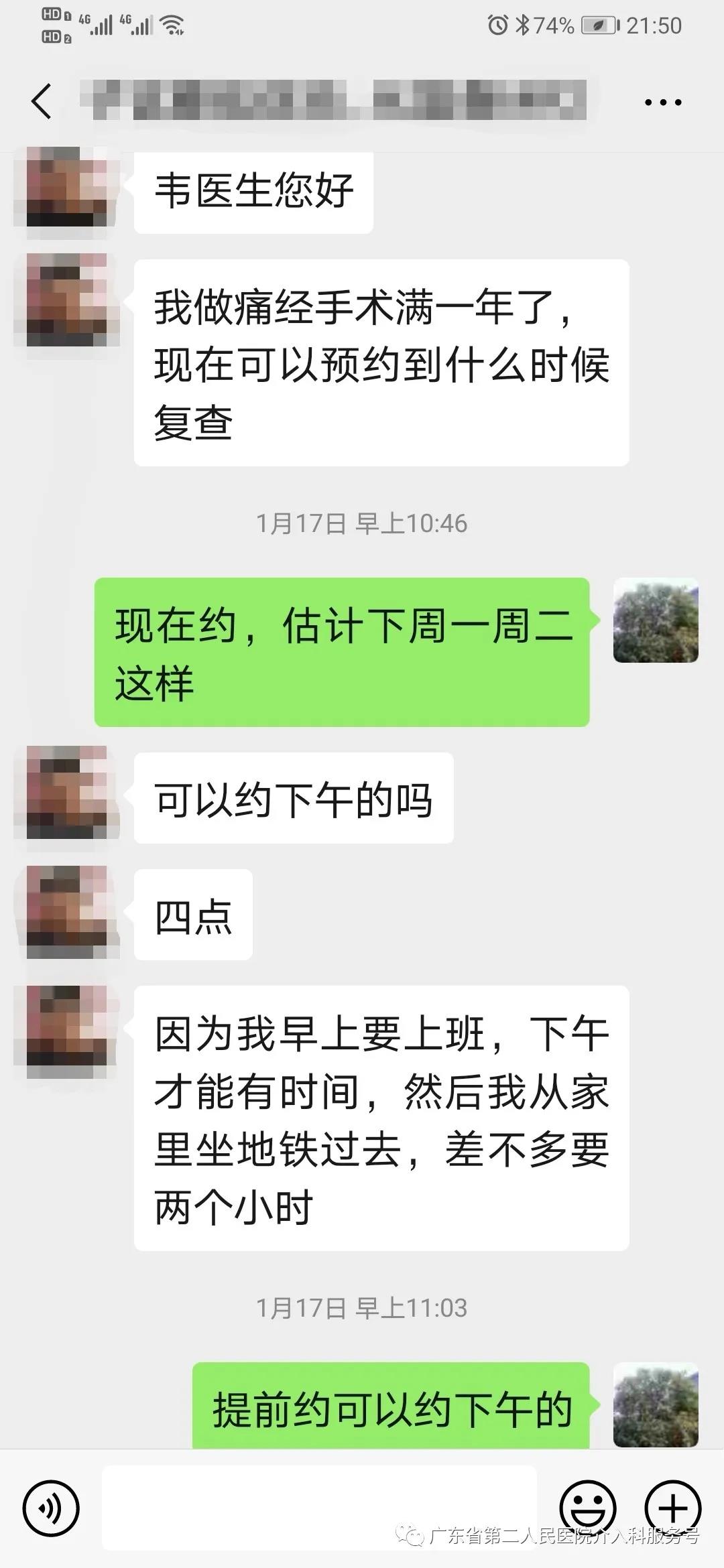Focus the message text field
The width and height of the screenshot is (724, 1568).
tap(319, 1508)
